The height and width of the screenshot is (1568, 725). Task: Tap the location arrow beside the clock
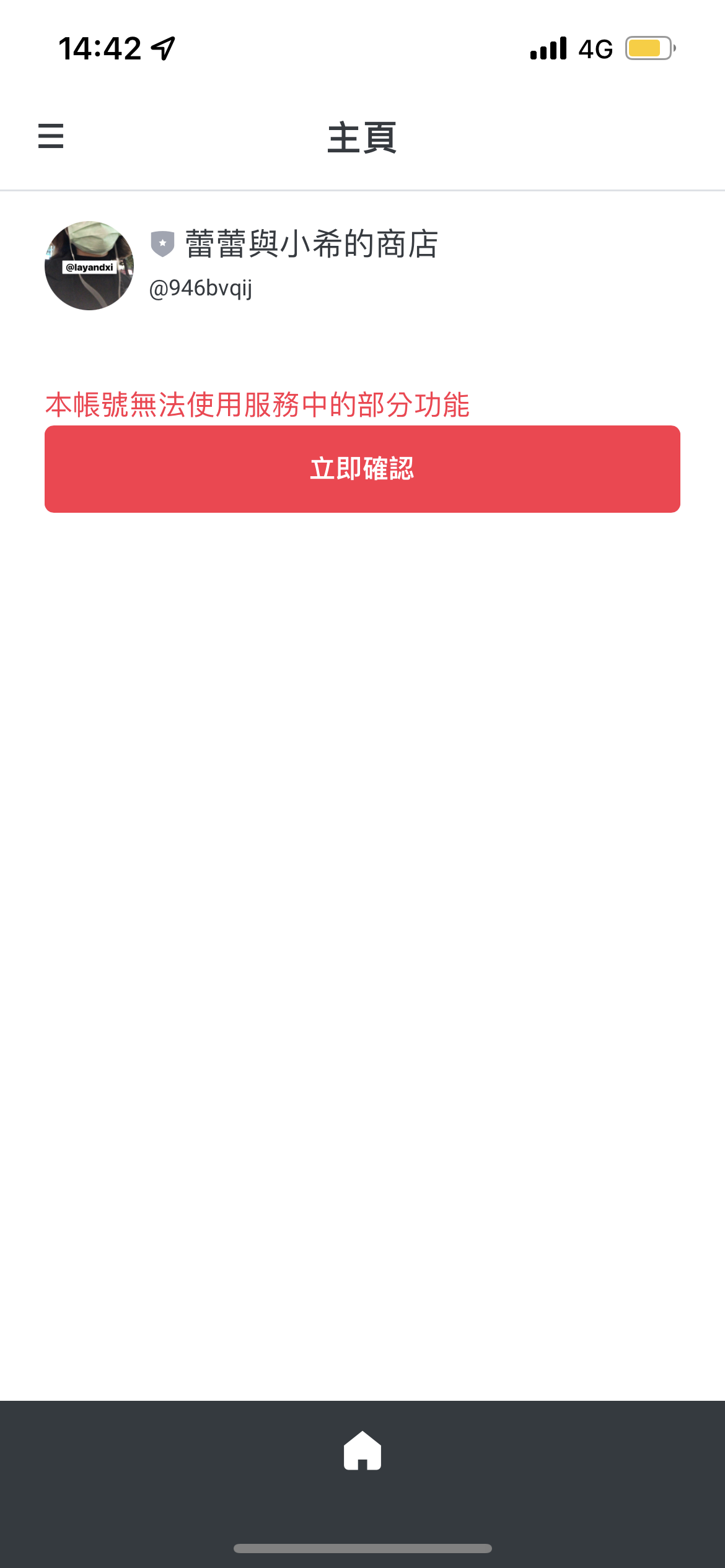coord(162,47)
